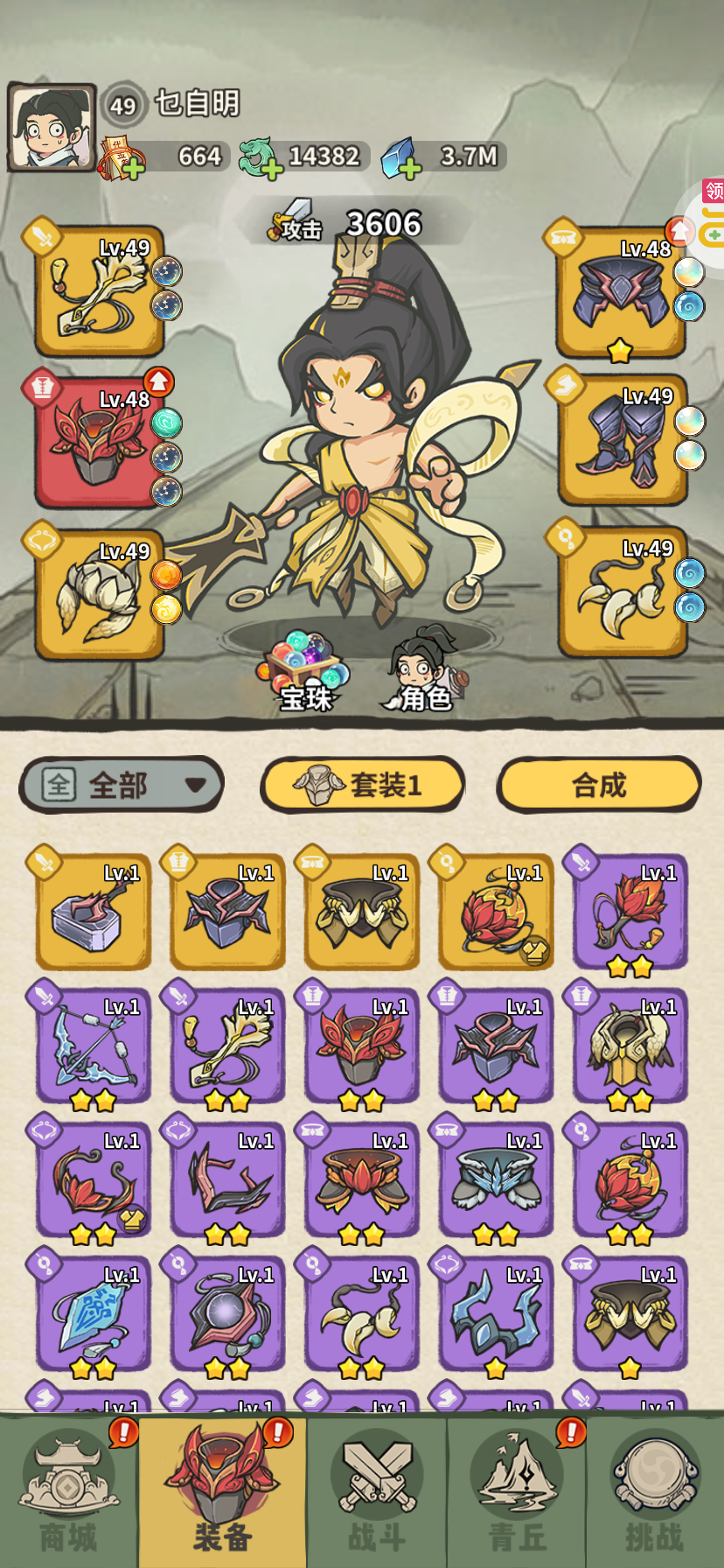
Task: Open the 装备 equipment tab
Action: tap(223, 1493)
